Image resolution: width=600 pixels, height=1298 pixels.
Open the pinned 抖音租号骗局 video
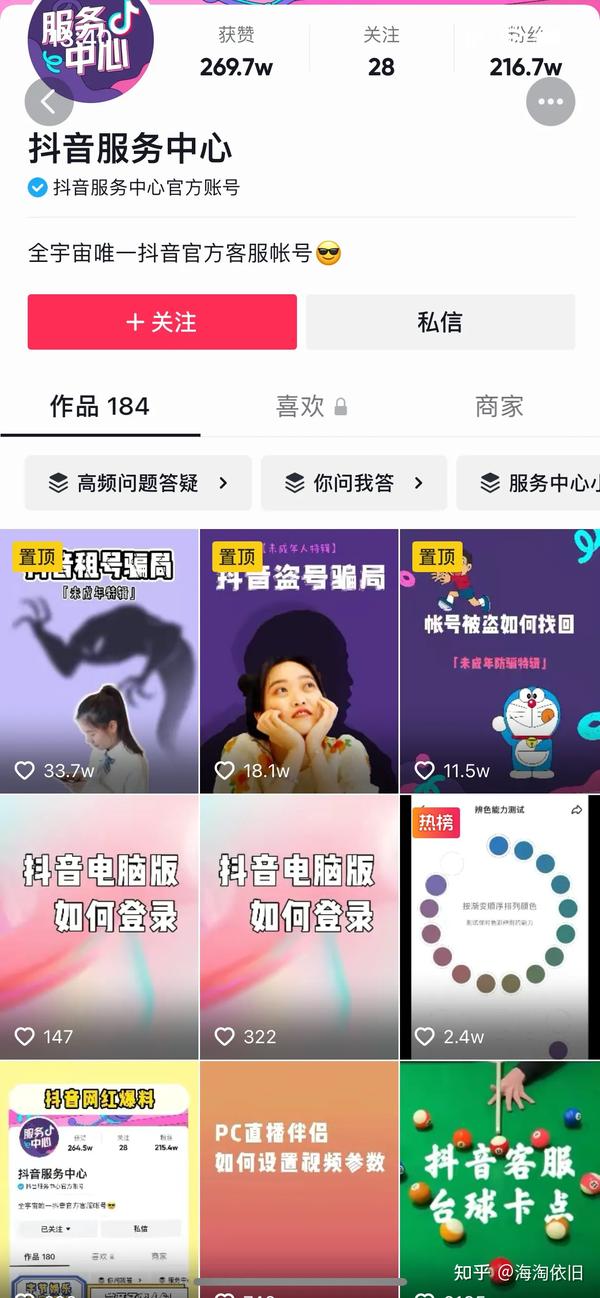(99, 661)
